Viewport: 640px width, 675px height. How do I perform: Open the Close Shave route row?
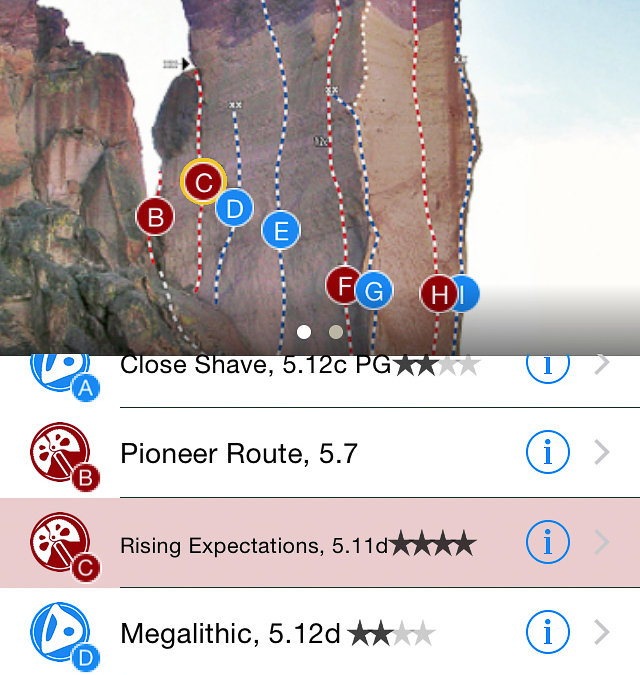[x=300, y=368]
